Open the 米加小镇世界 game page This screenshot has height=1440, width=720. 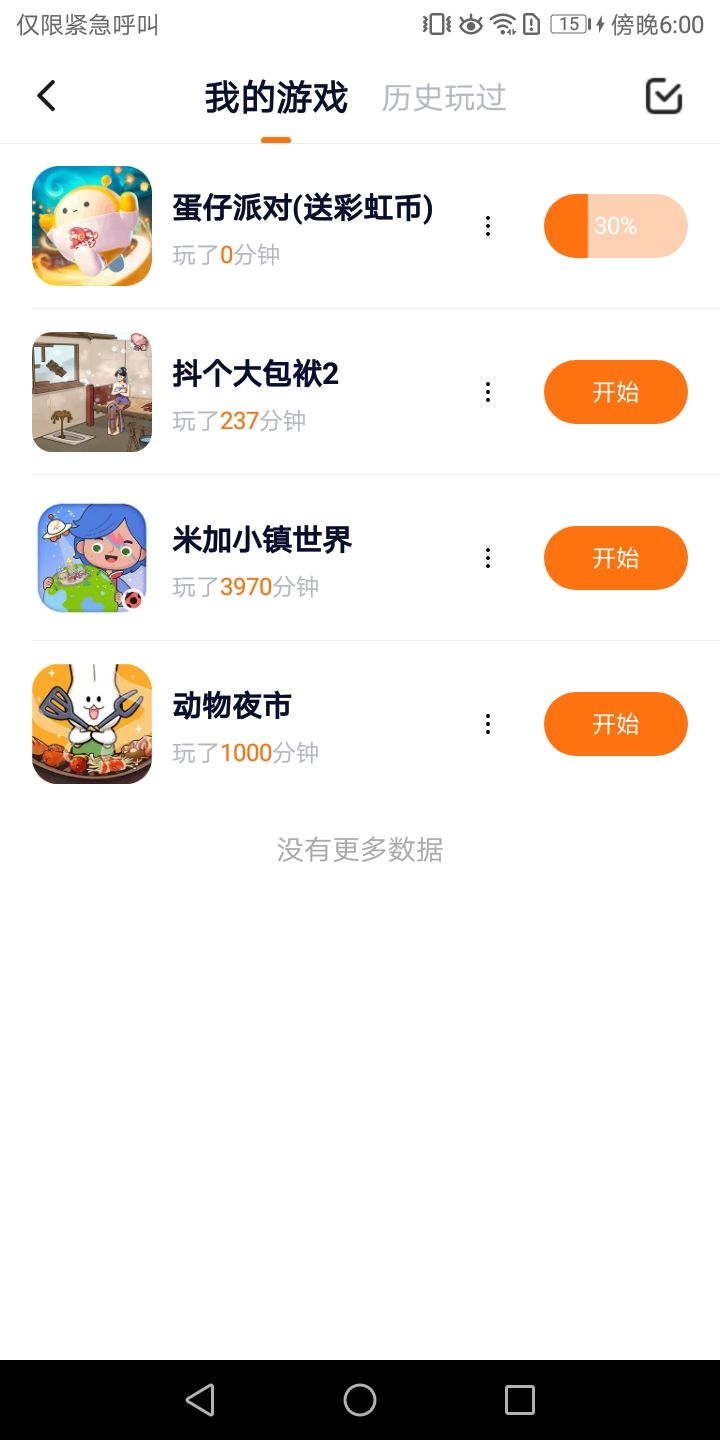pos(92,558)
